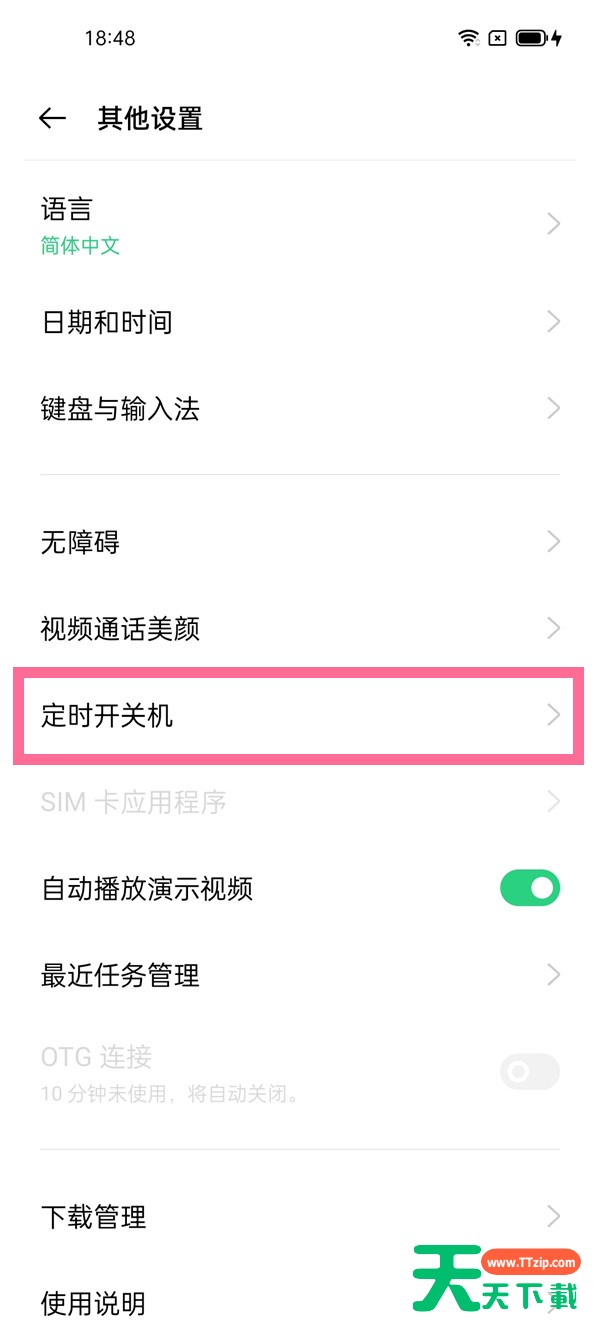Open 下载管理 download manager
Screen dimensions: 600x1333
pyautogui.click(x=300, y=1217)
